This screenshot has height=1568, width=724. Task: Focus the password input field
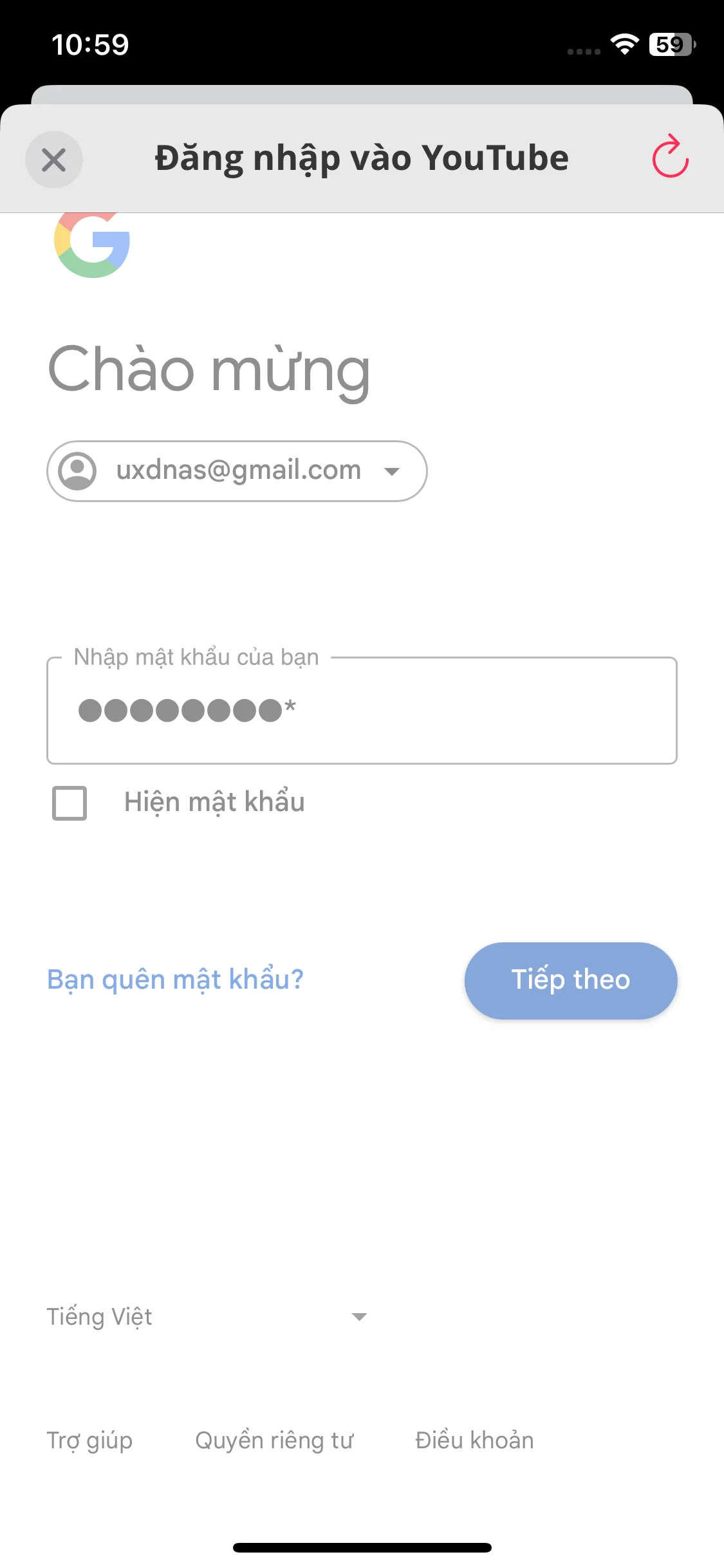[x=362, y=711]
